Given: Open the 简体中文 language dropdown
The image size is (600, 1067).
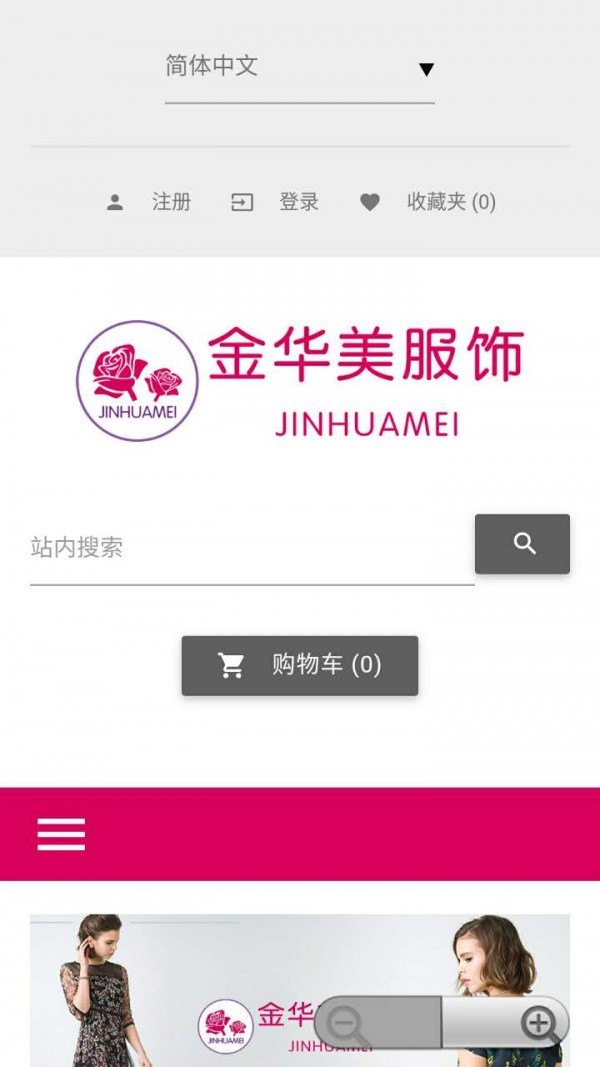Looking at the screenshot, I should click(299, 68).
